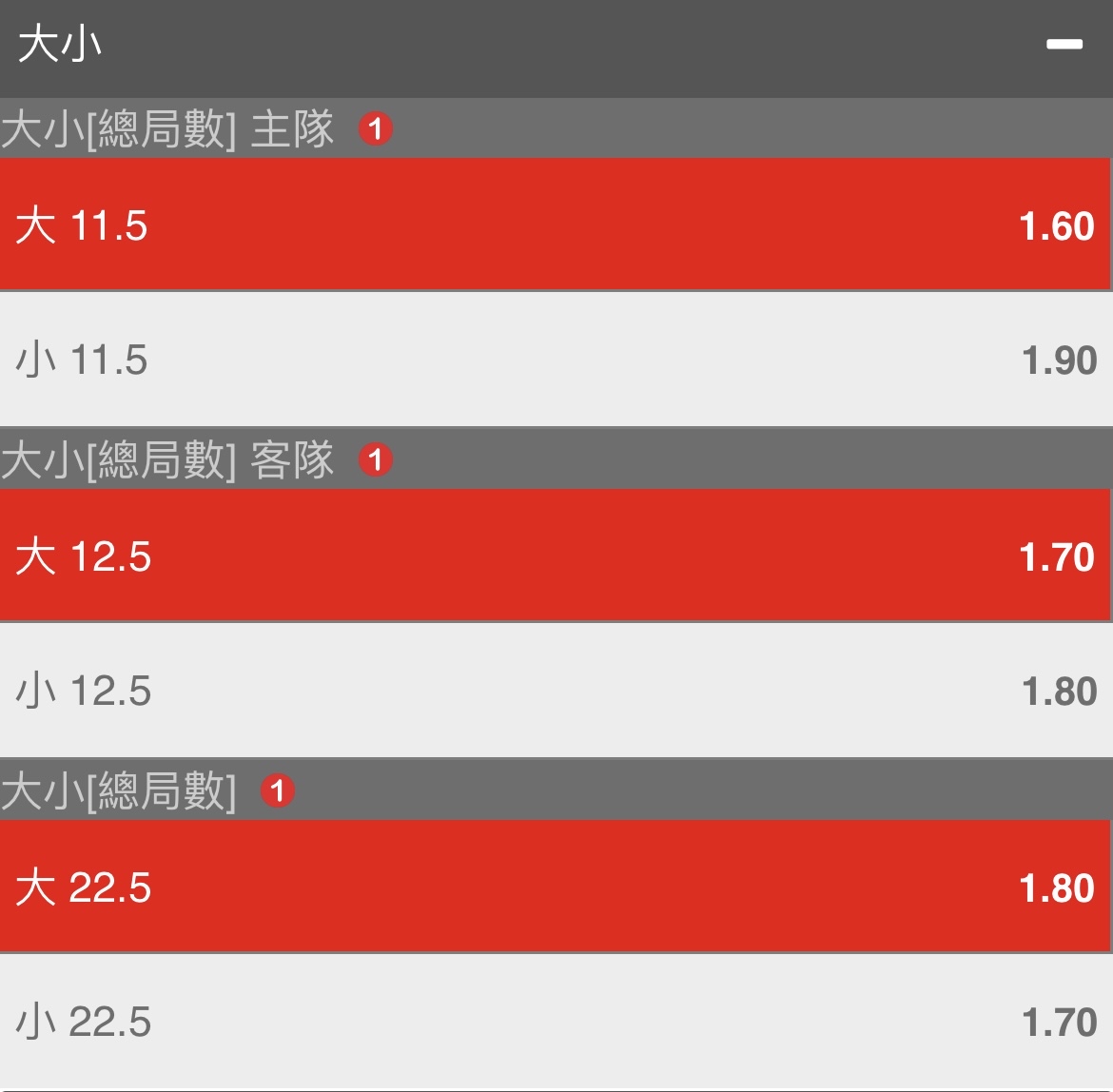This screenshot has height=1092, width=1113.
Task: Deselect 大 11.5 for 主隊
Action: 556,225
